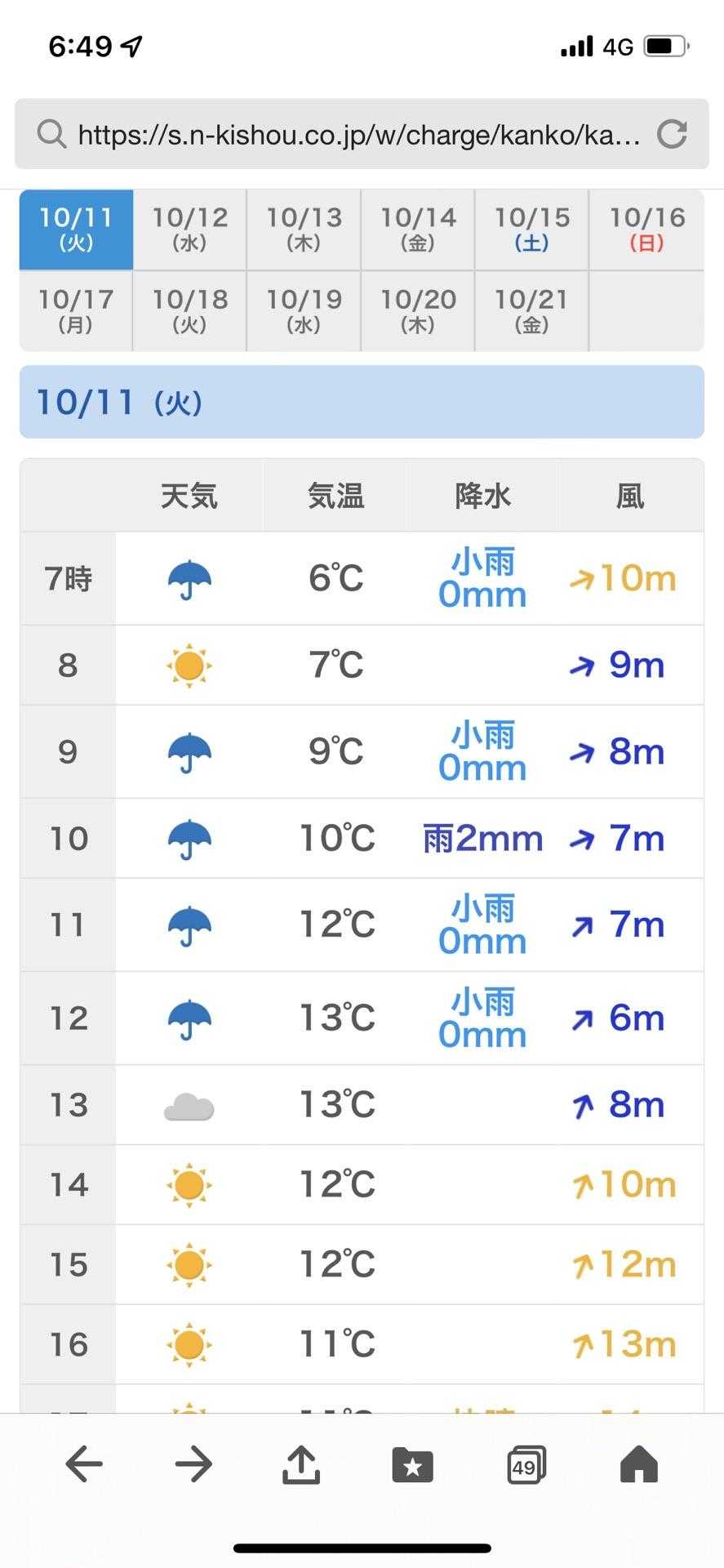The width and height of the screenshot is (724, 1568).
Task: Show the 10/19 (水) forecast
Action: [x=304, y=310]
